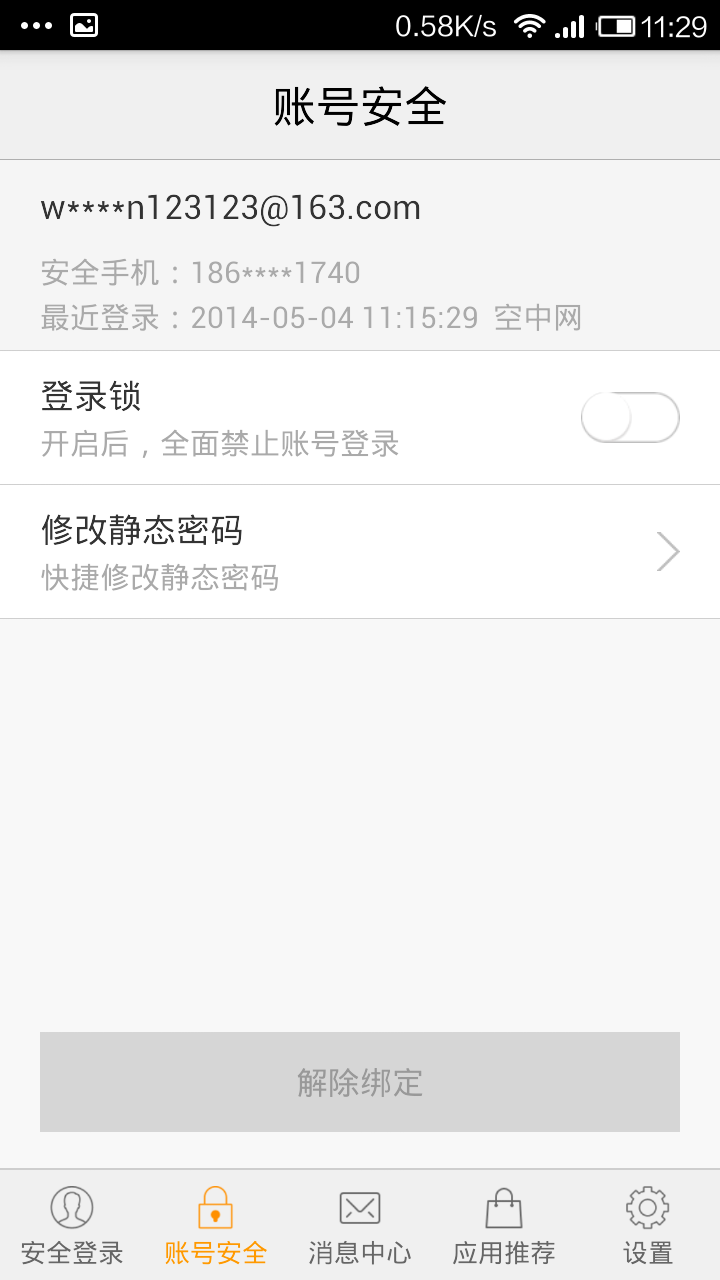The width and height of the screenshot is (720, 1280).
Task: Tap the 解除绑定 button
Action: tap(360, 1082)
